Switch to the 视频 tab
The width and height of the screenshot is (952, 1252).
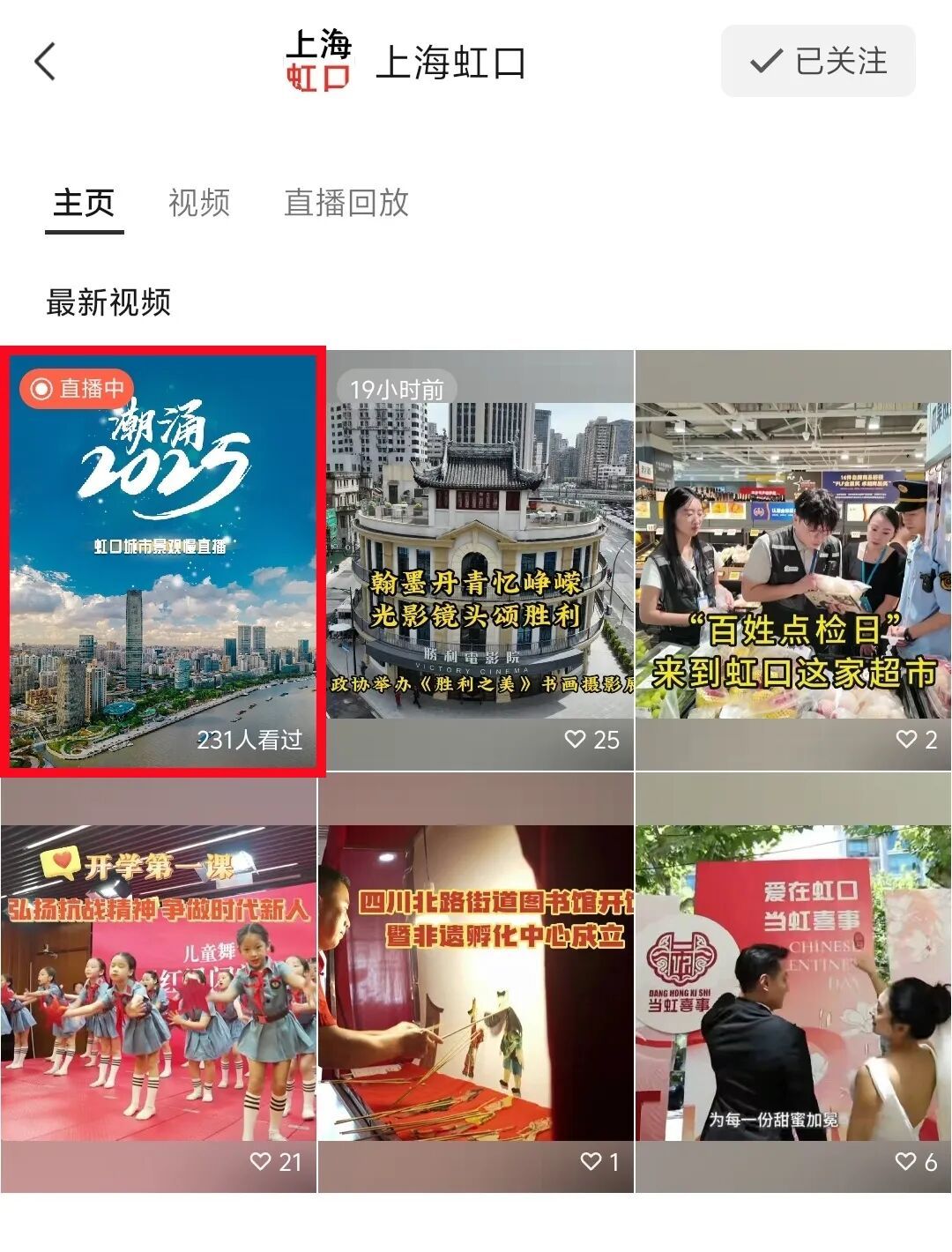click(x=199, y=203)
